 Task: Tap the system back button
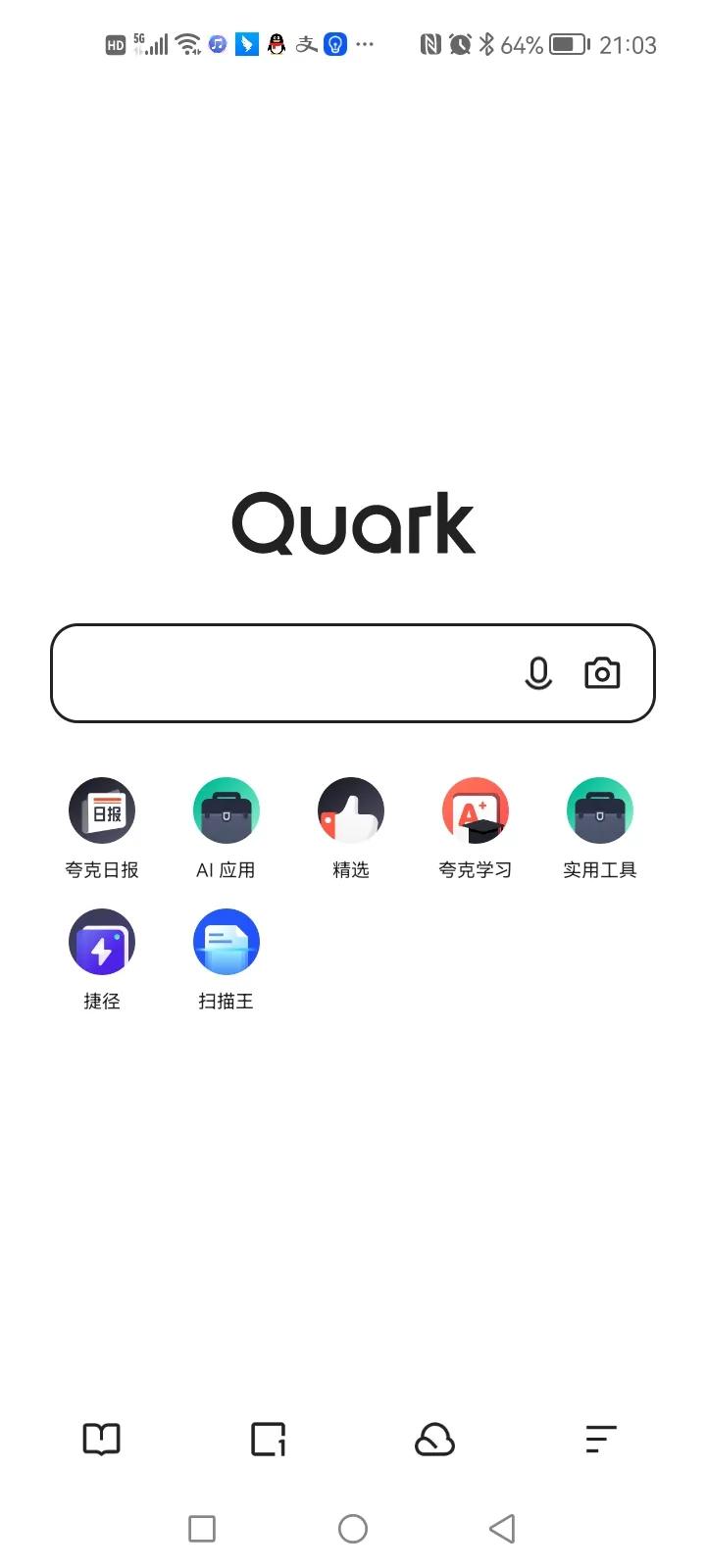pyautogui.click(x=502, y=1529)
